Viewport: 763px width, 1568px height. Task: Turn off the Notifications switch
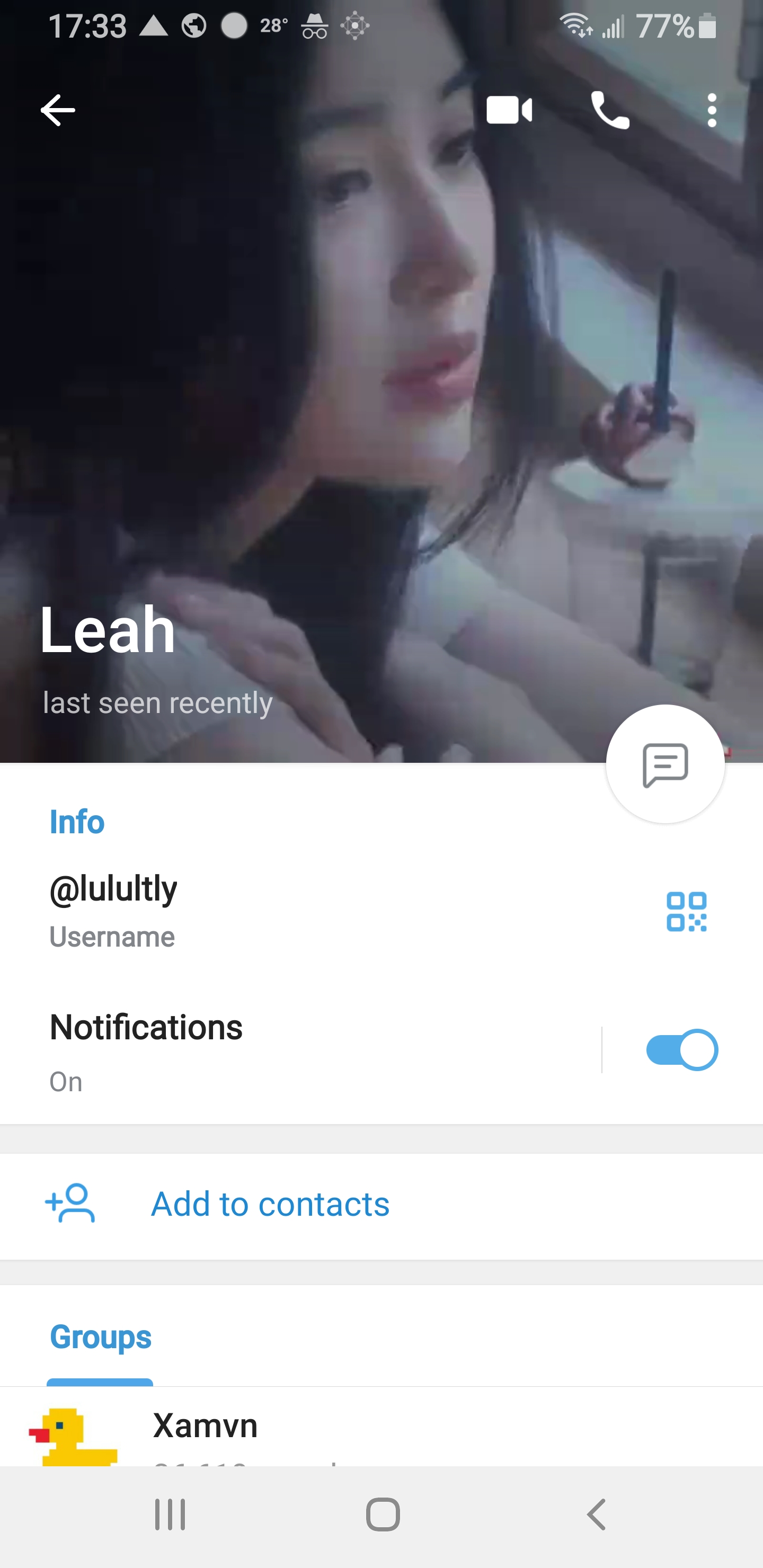(681, 1050)
